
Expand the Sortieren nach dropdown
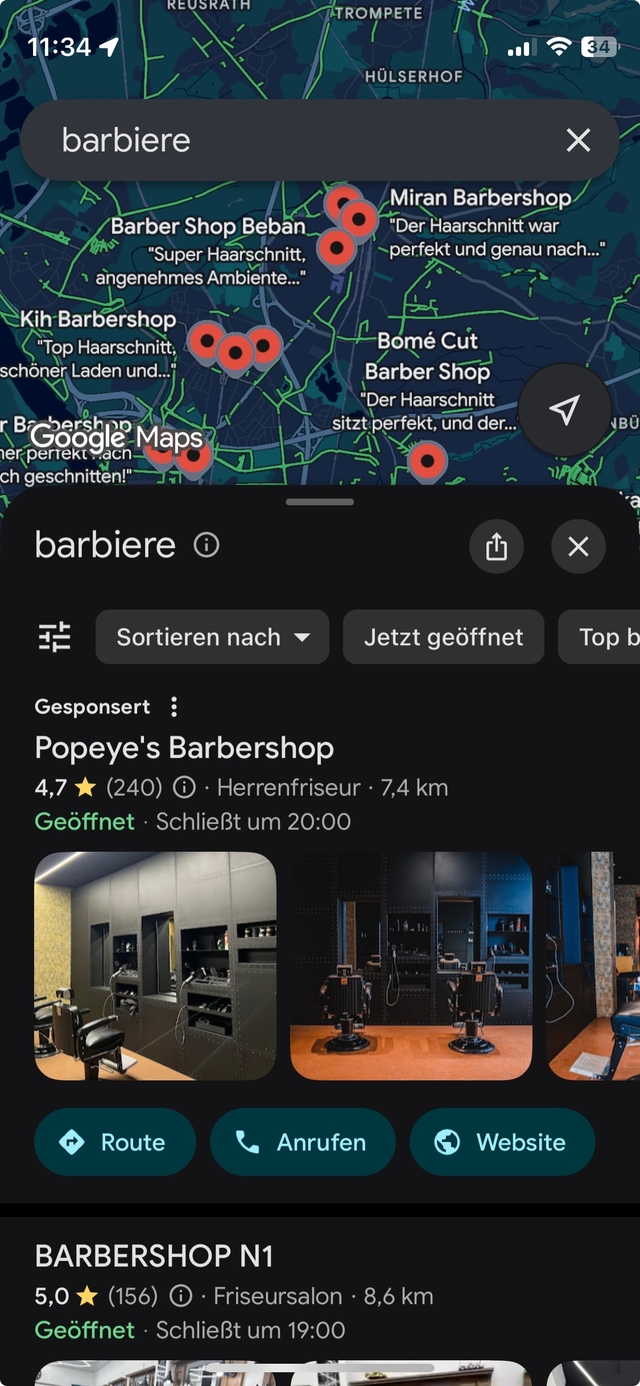point(212,637)
